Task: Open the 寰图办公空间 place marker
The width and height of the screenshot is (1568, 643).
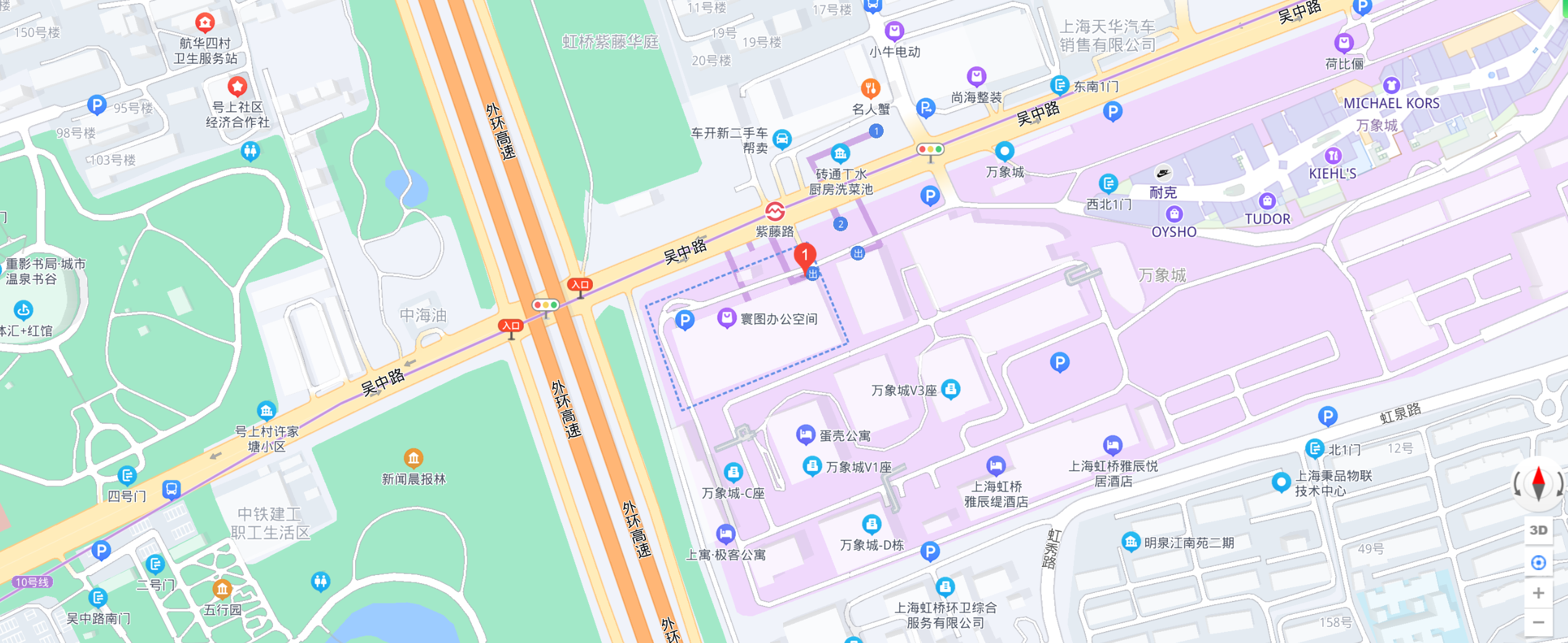Action: pyautogui.click(x=726, y=318)
